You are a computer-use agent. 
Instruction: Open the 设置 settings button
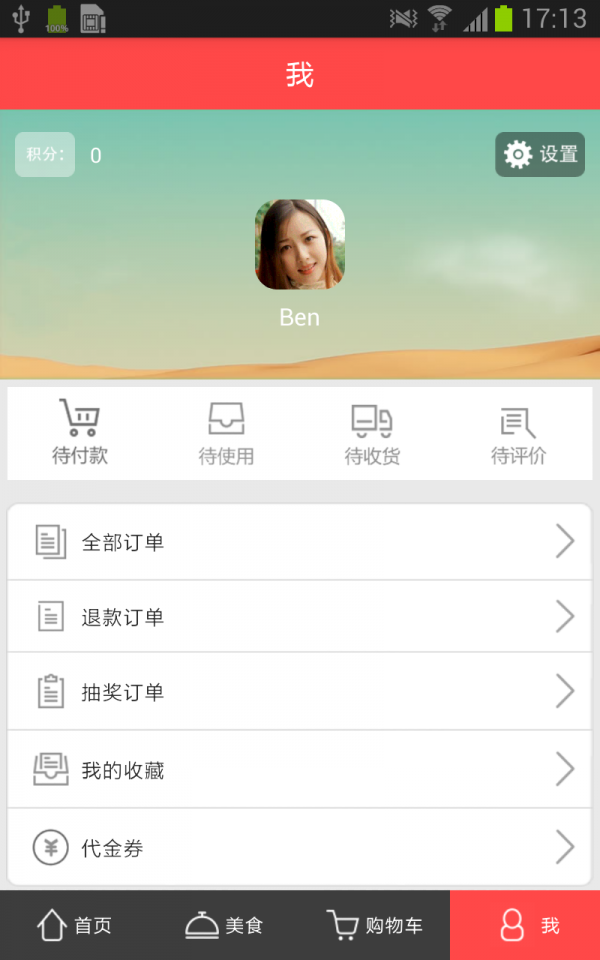(x=540, y=155)
